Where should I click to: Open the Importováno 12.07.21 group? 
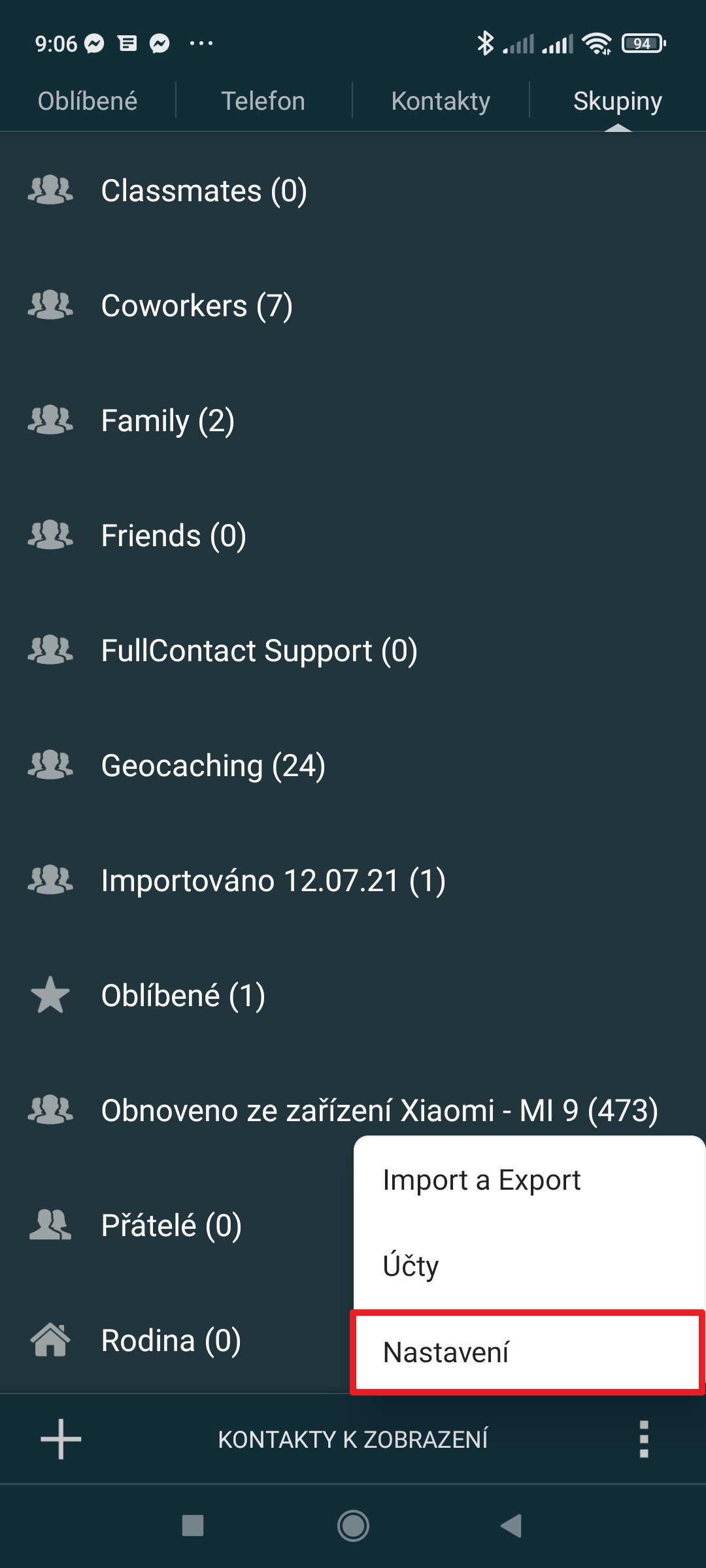click(273, 881)
